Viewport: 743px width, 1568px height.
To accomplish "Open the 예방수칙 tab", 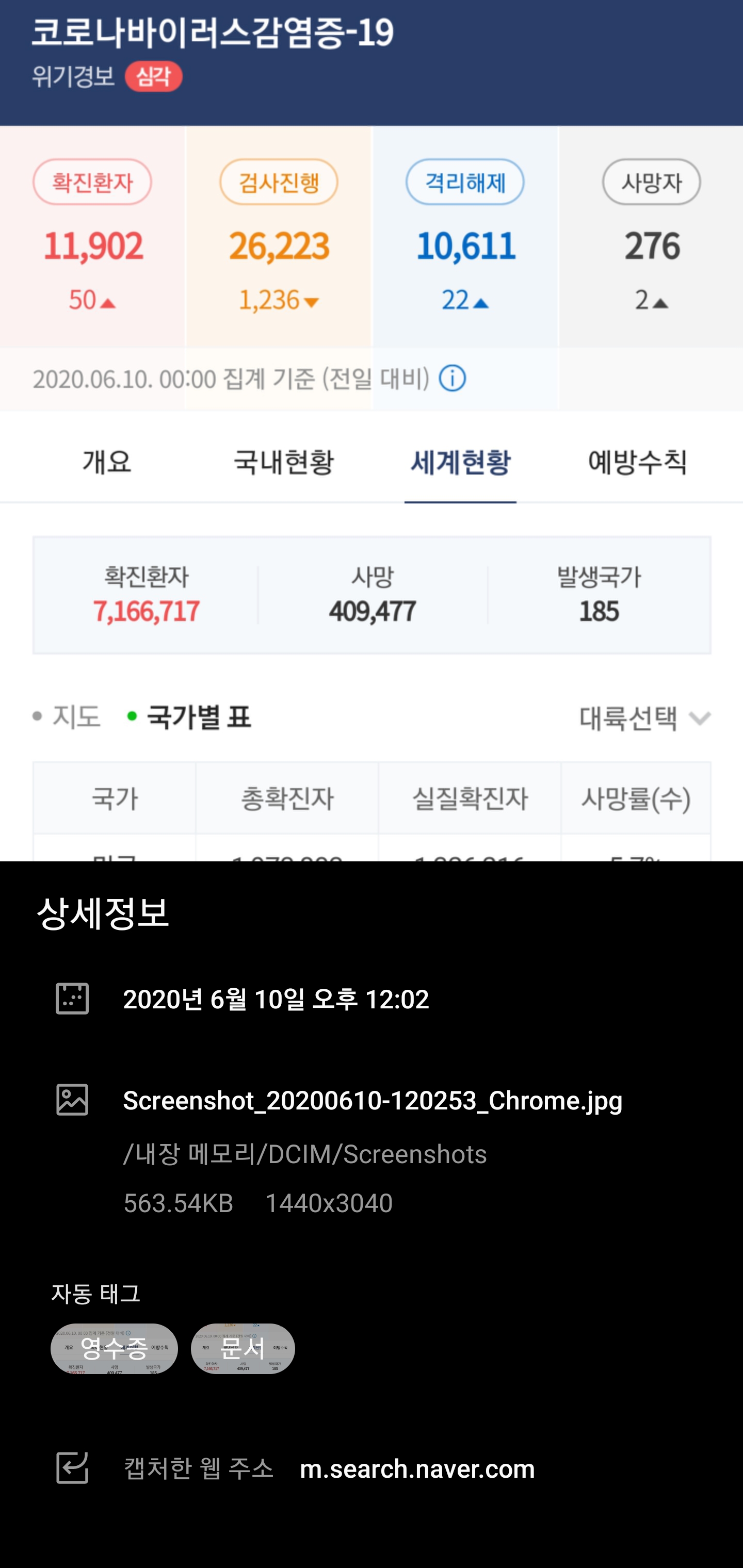I will tap(637, 462).
